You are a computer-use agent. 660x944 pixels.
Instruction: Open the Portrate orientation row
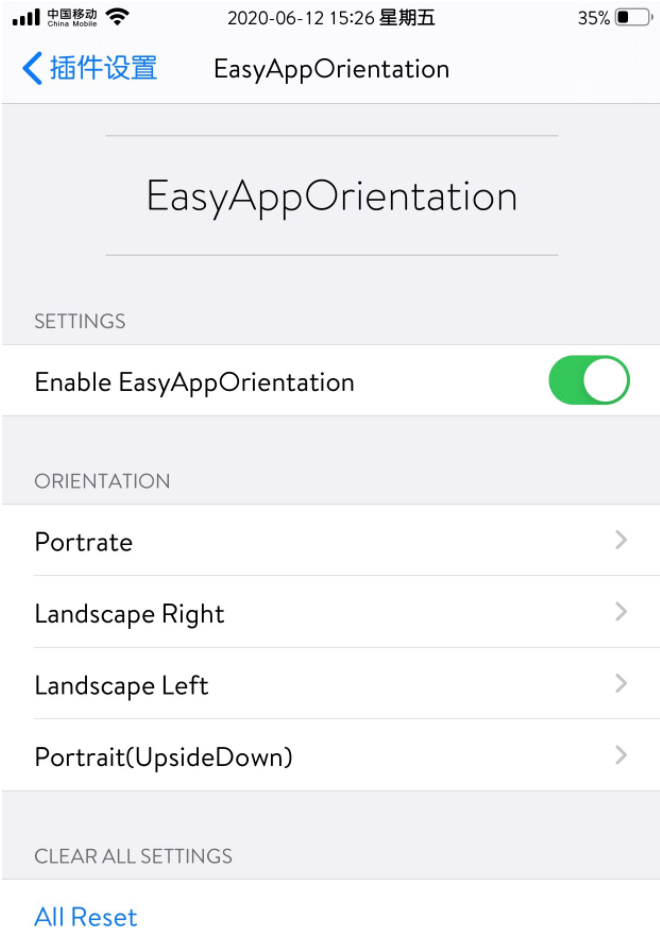330,541
